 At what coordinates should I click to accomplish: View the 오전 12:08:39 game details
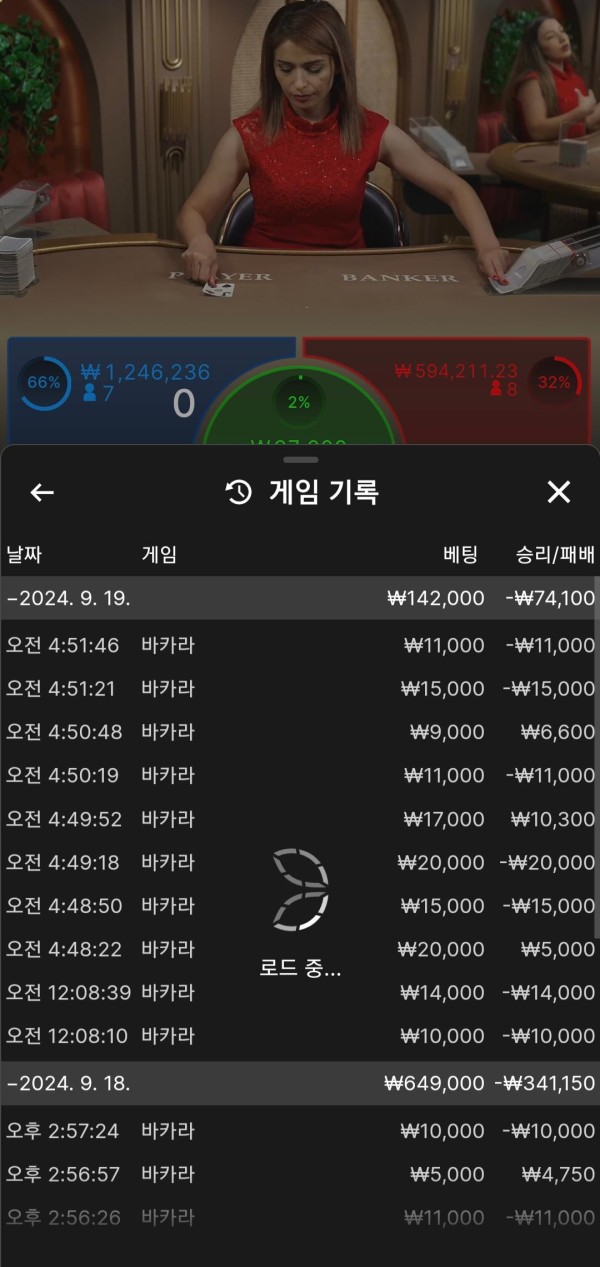click(x=300, y=993)
